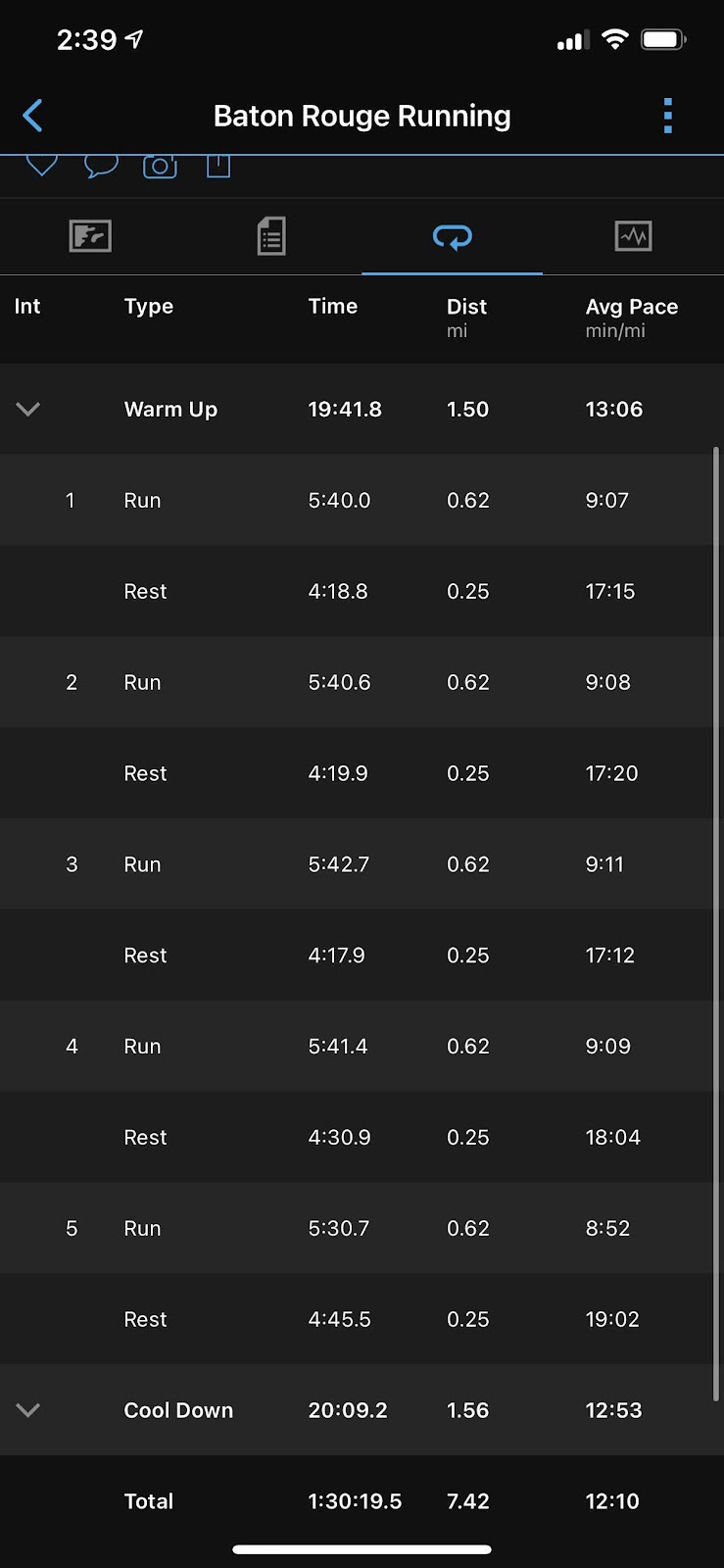Switch to the charts tab
This screenshot has height=1568, width=724.
[633, 236]
